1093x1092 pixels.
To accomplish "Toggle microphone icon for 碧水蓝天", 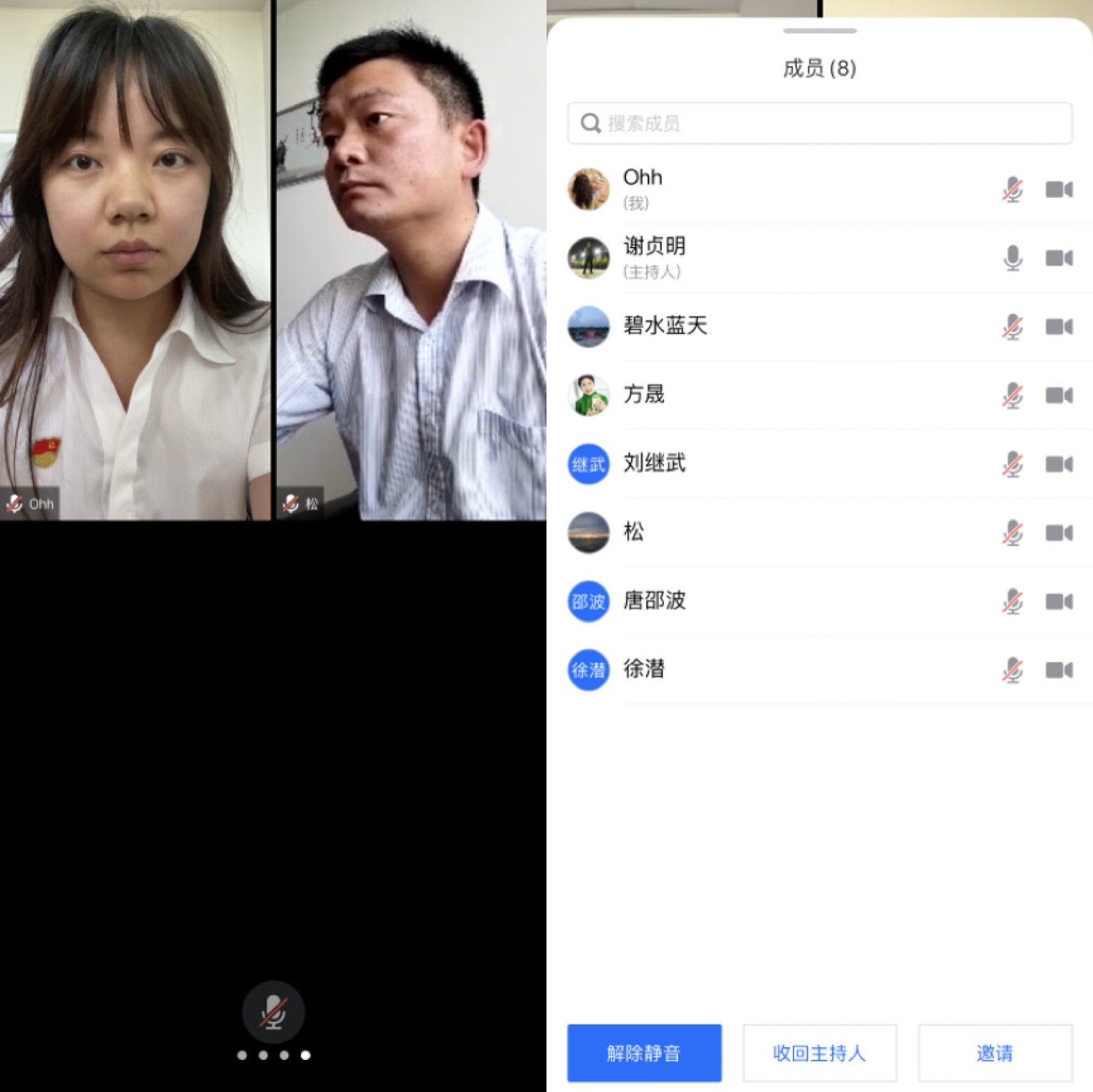I will click(1013, 327).
